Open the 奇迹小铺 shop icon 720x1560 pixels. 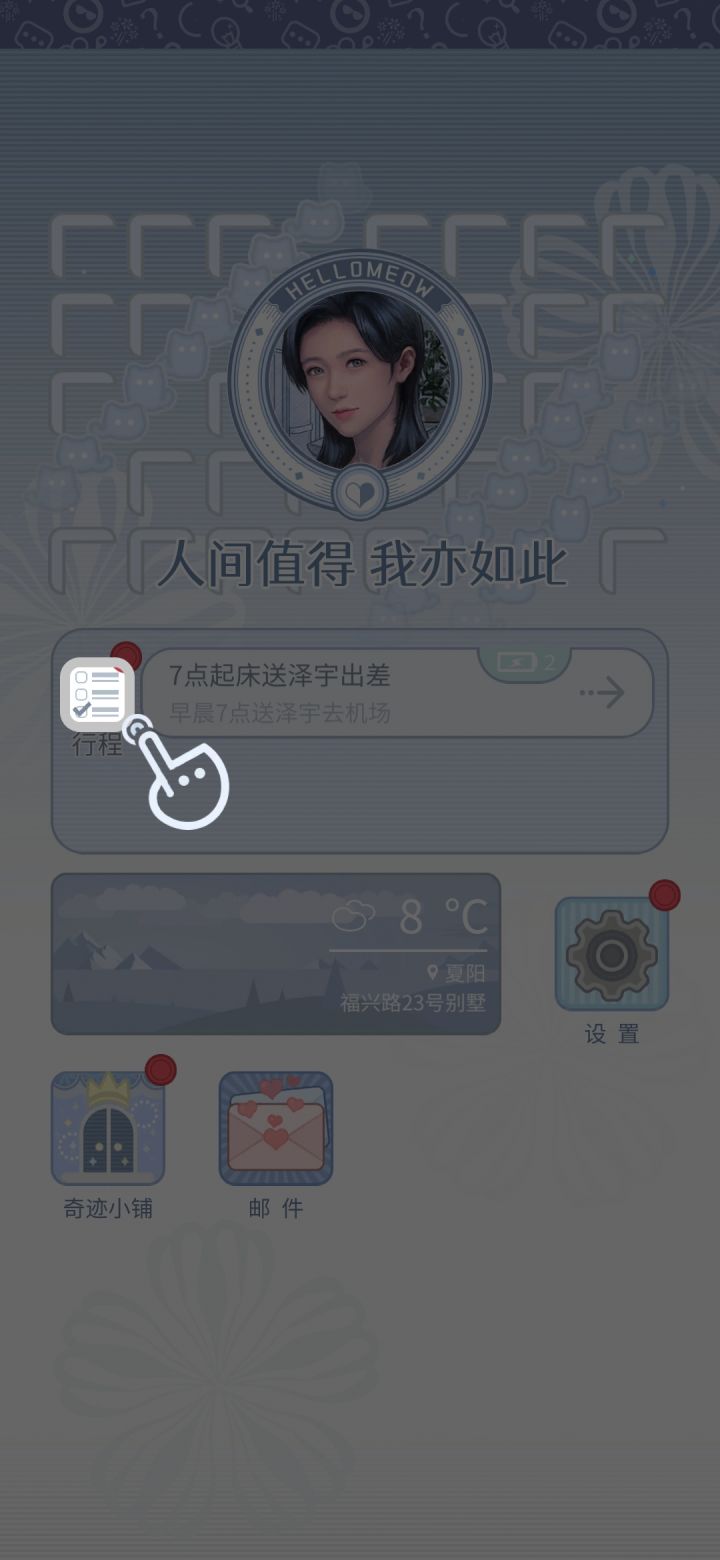tap(108, 1127)
